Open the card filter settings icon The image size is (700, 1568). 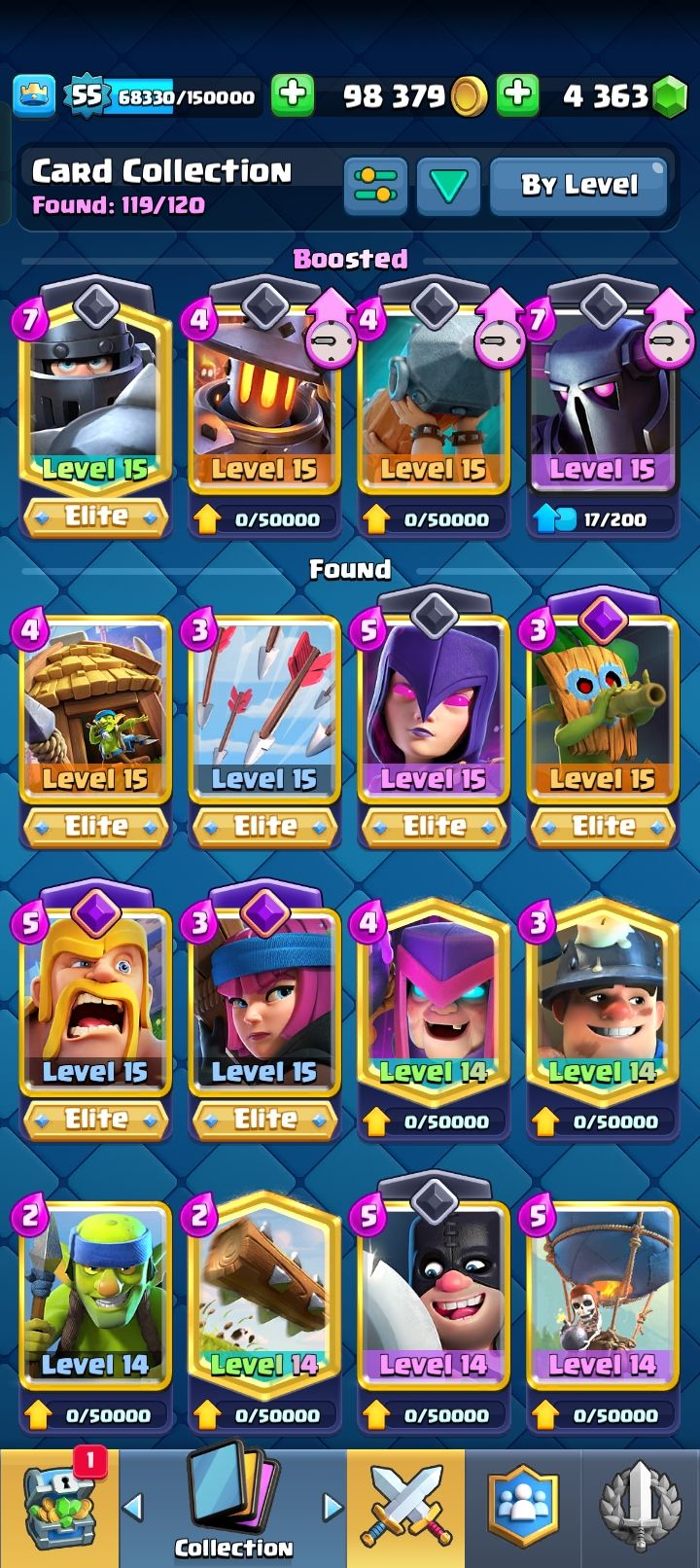point(375,185)
